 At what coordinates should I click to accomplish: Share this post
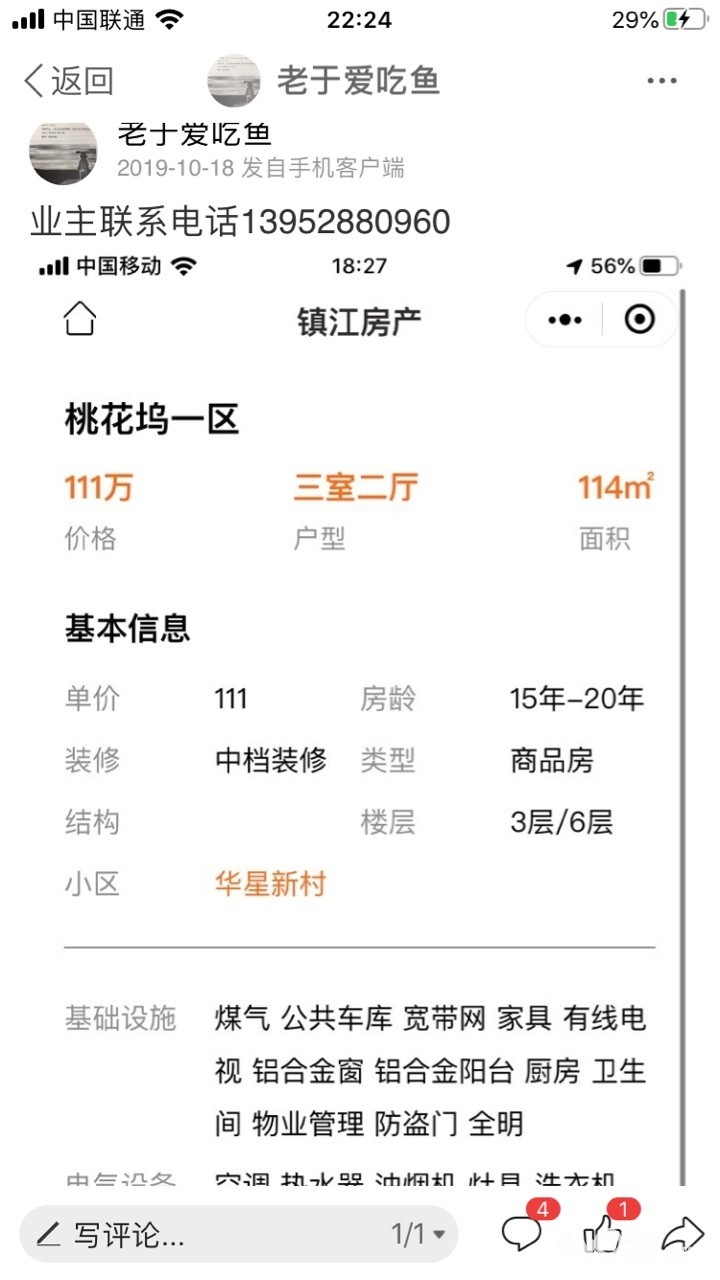683,1234
